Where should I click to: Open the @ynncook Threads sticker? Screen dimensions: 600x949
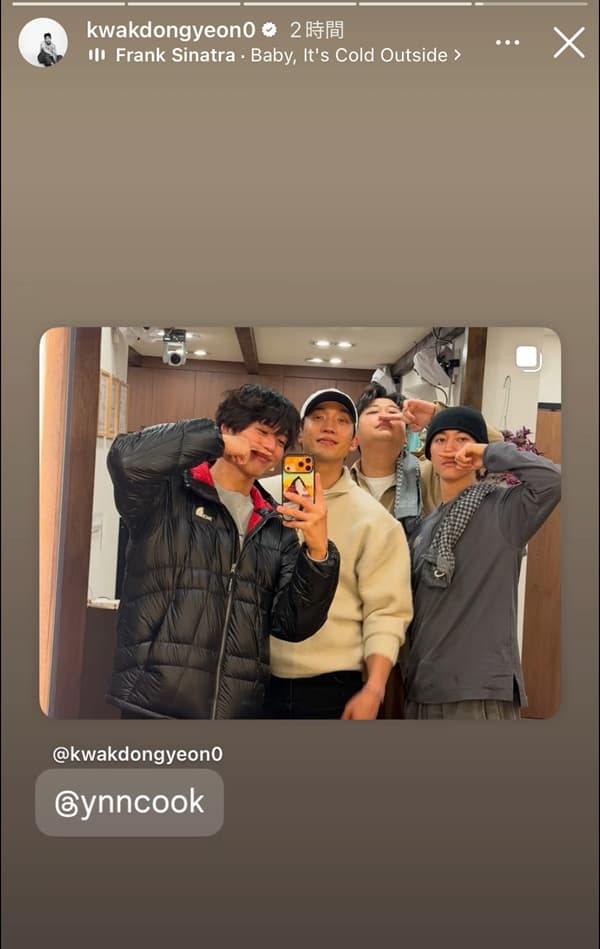pyautogui.click(x=130, y=802)
